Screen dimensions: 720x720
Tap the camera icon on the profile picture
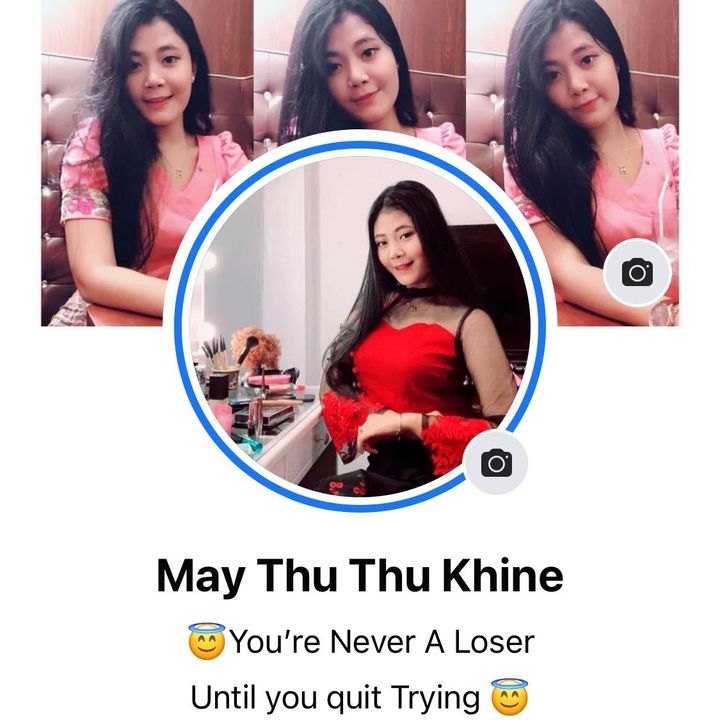point(496,462)
